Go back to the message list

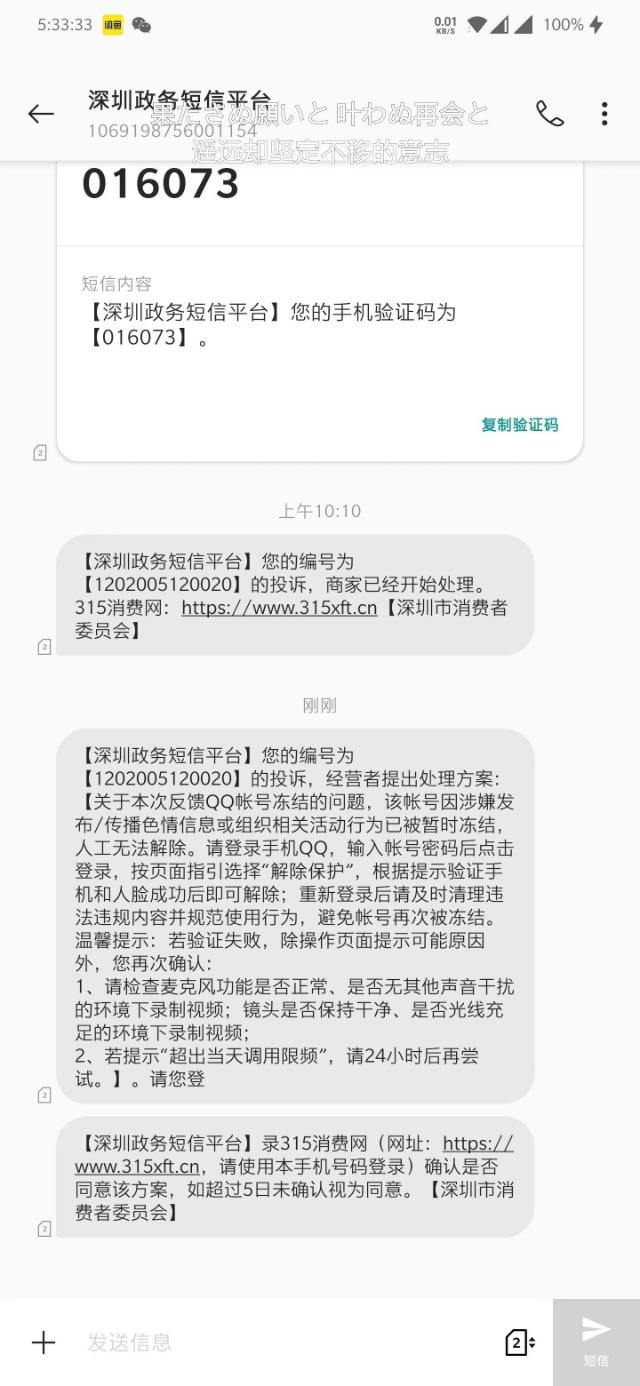(41, 114)
